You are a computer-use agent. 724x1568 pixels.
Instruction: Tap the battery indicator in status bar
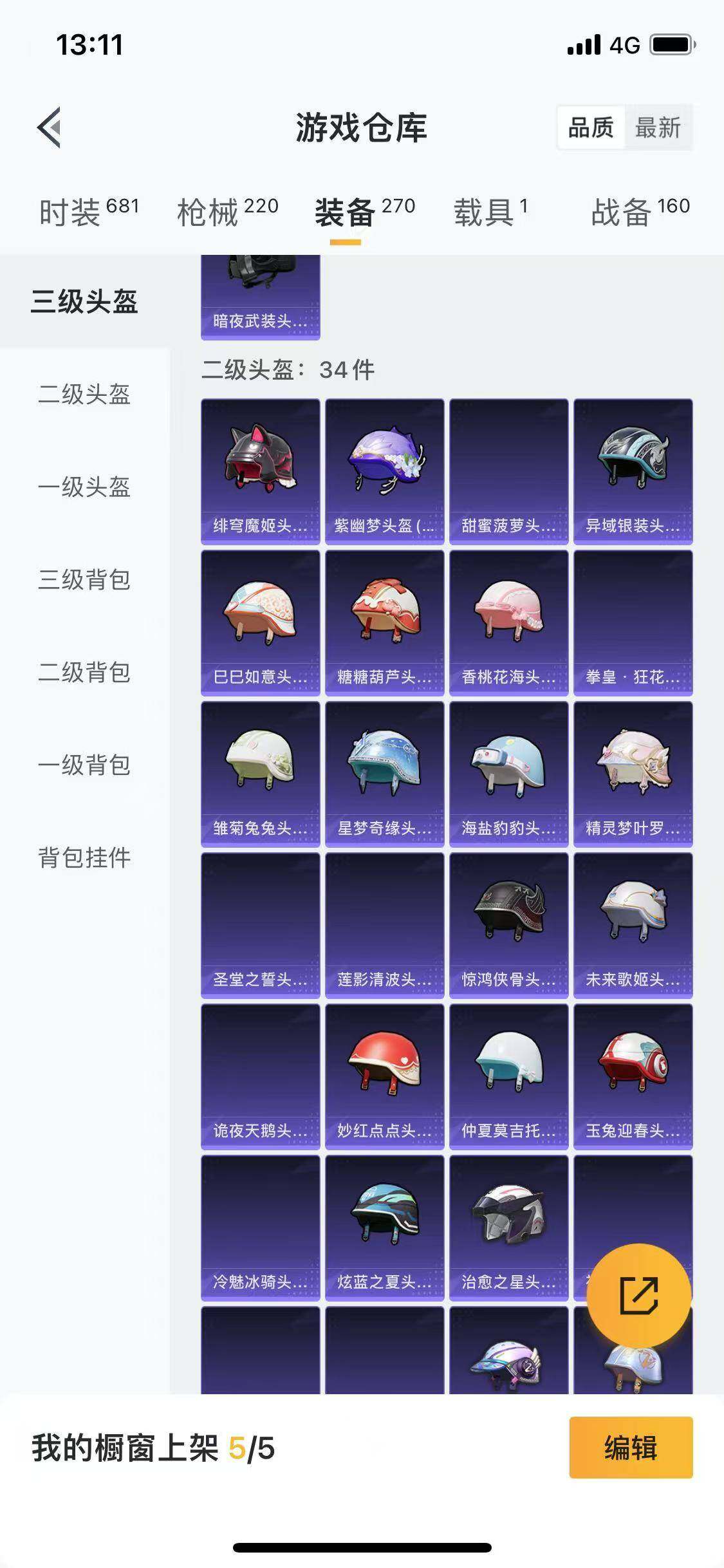672,42
